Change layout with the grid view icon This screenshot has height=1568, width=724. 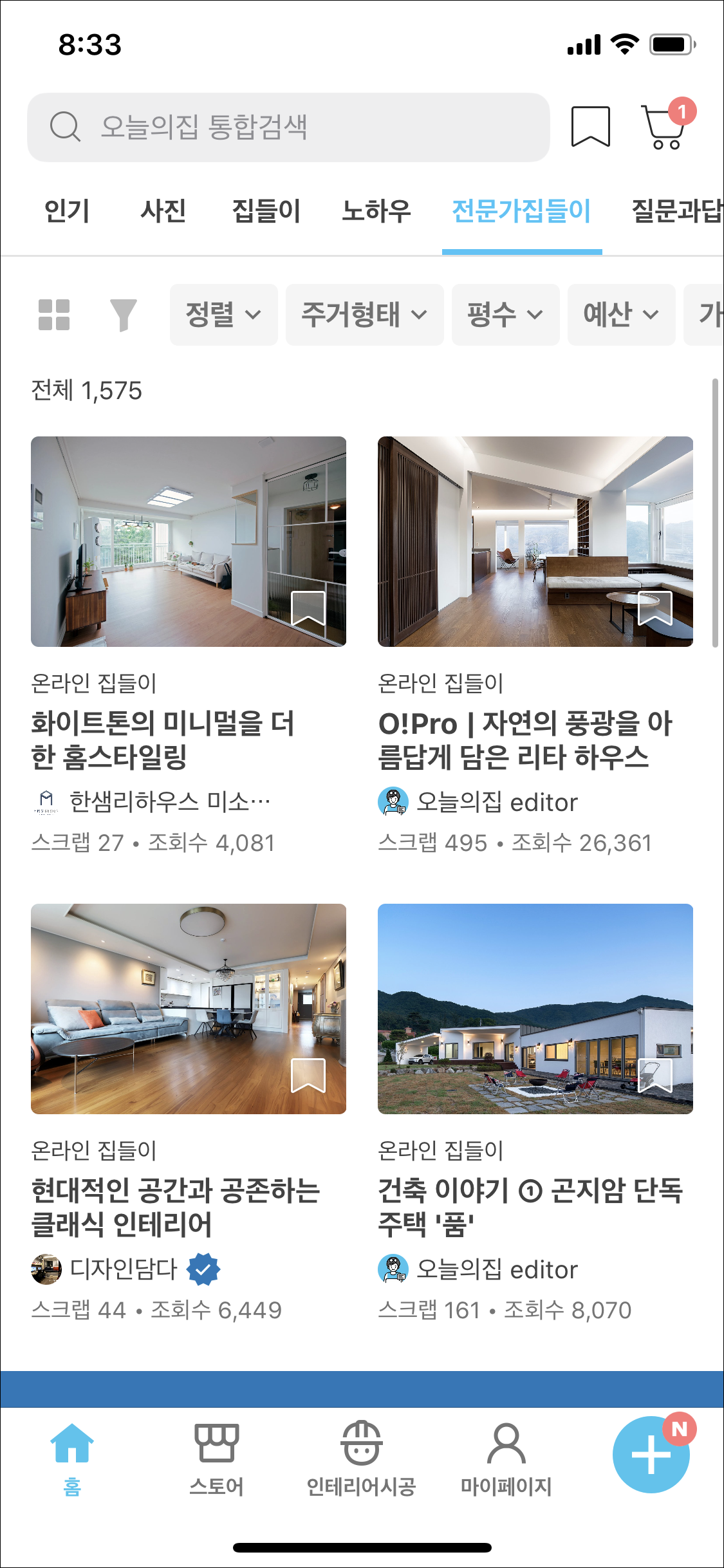click(54, 315)
